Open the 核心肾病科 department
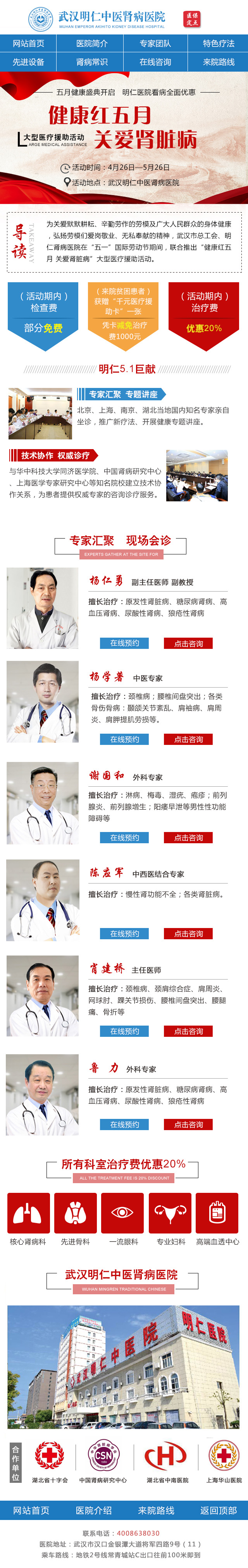Viewport: 248px width, 1568px height. coord(28,1218)
